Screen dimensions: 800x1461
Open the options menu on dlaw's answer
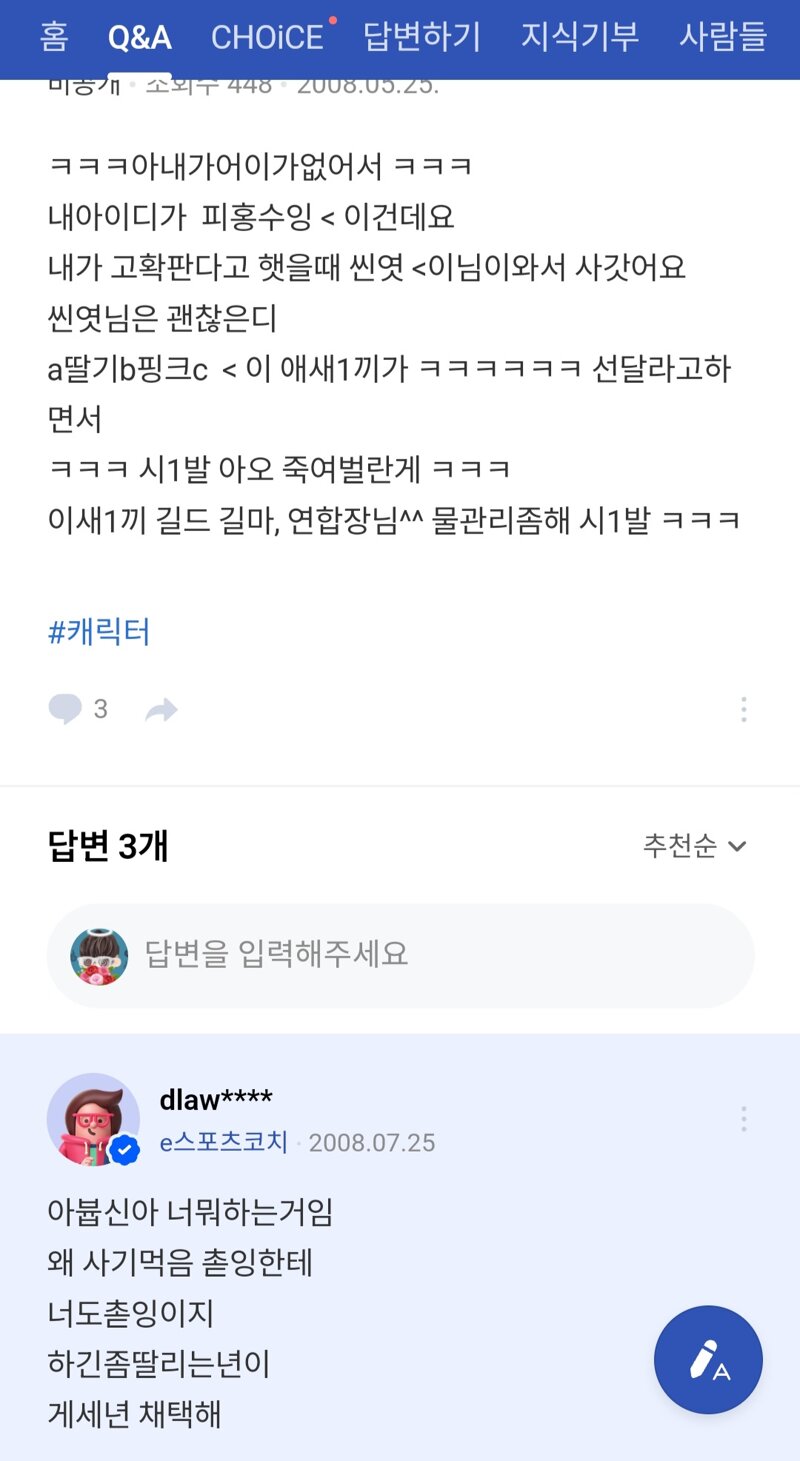click(x=743, y=1120)
